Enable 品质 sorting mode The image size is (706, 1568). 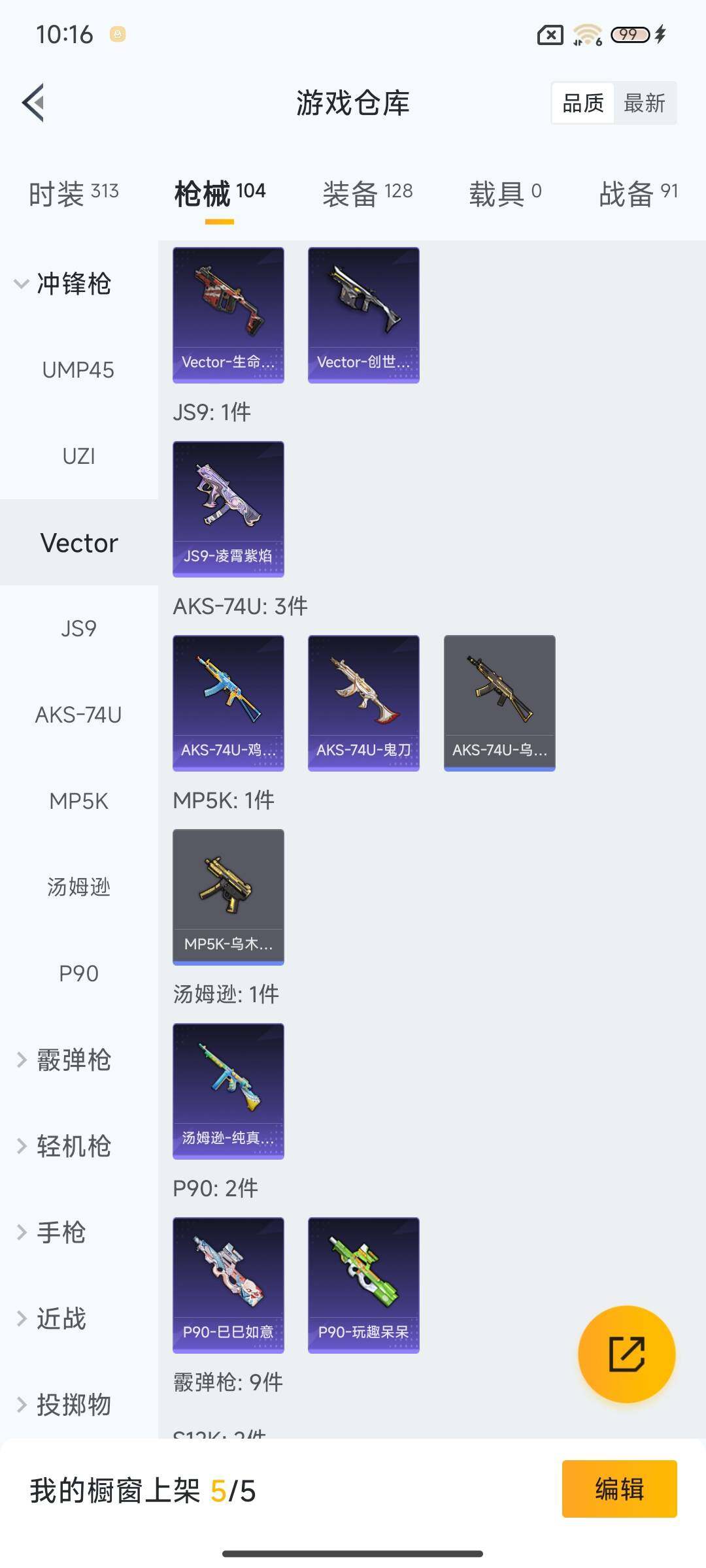(584, 103)
